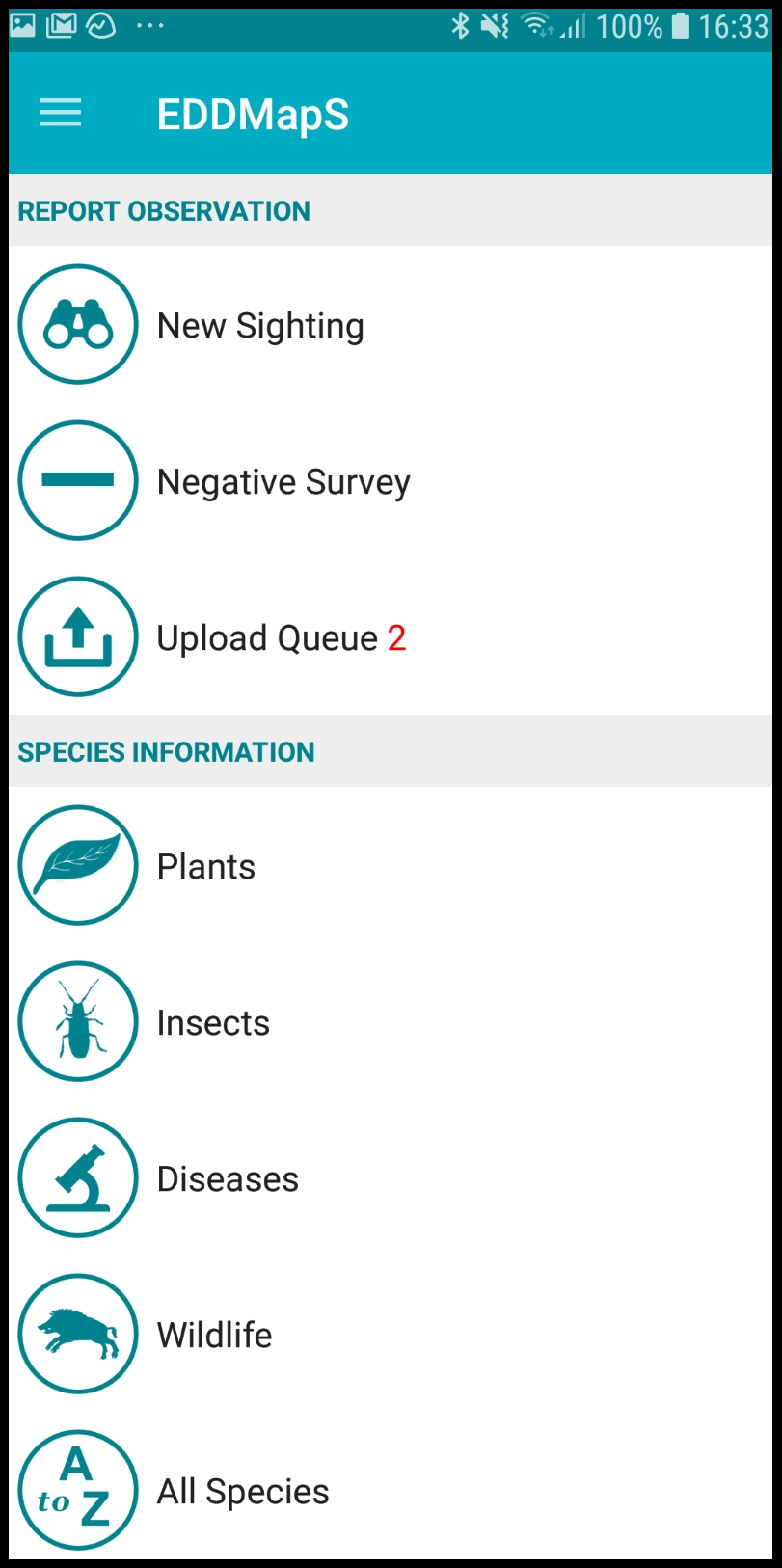Open the Insects category

[x=391, y=1022]
